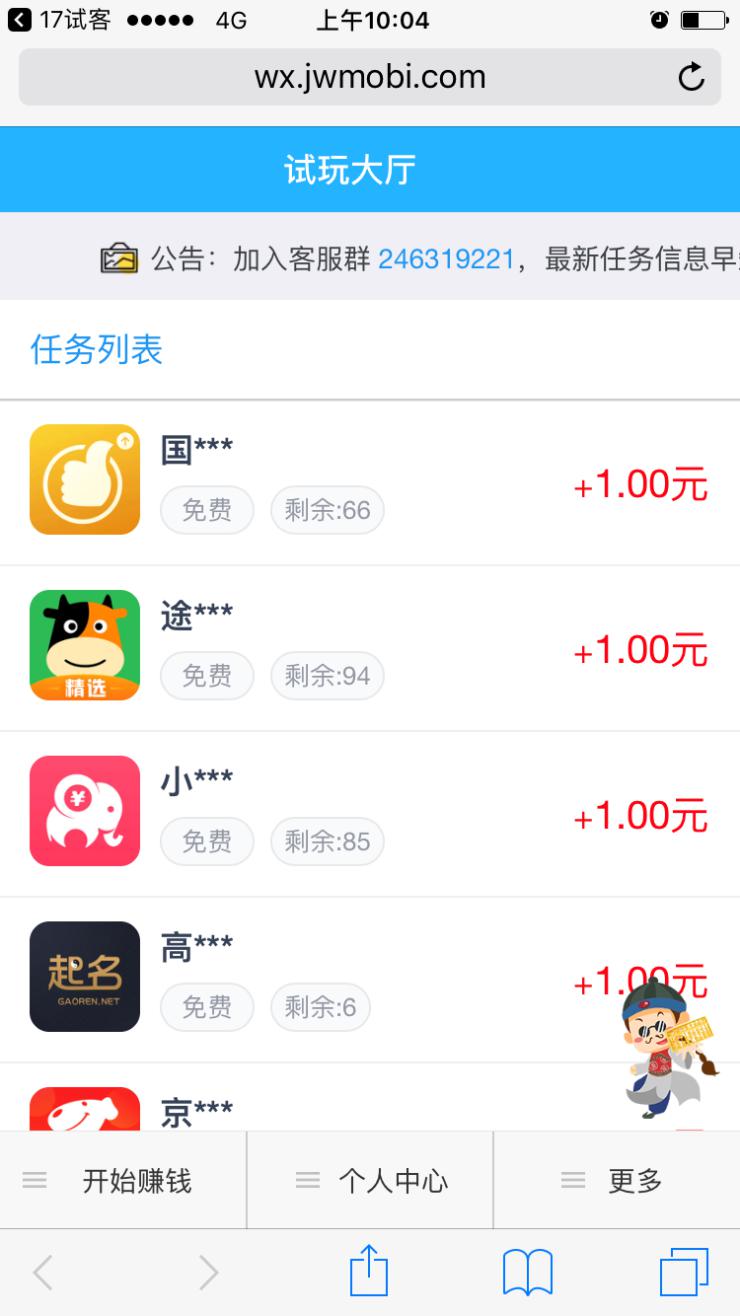Viewport: 740px width, 1316px height.
Task: Expand the 更多 menu
Action: tap(616, 1181)
